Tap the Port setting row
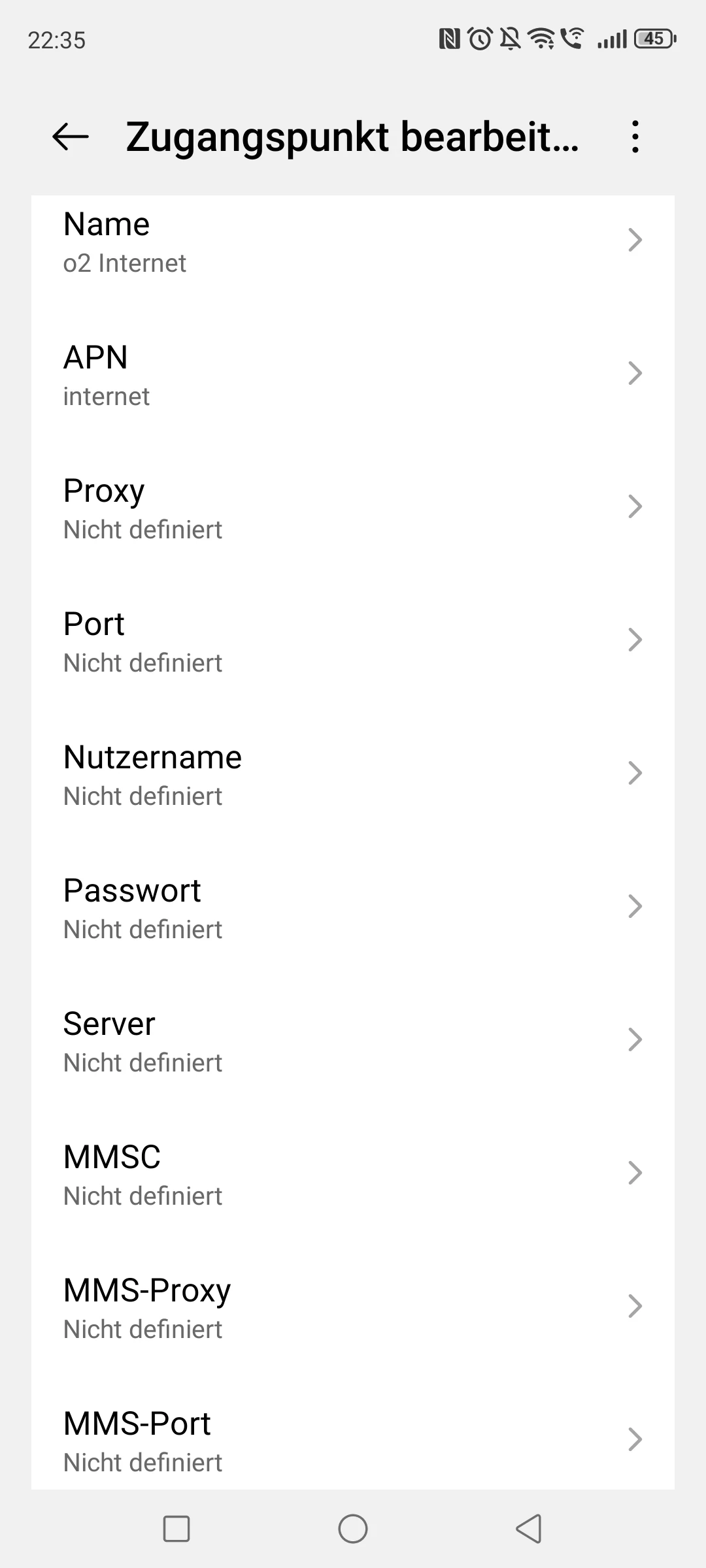The width and height of the screenshot is (706, 1568). click(353, 642)
